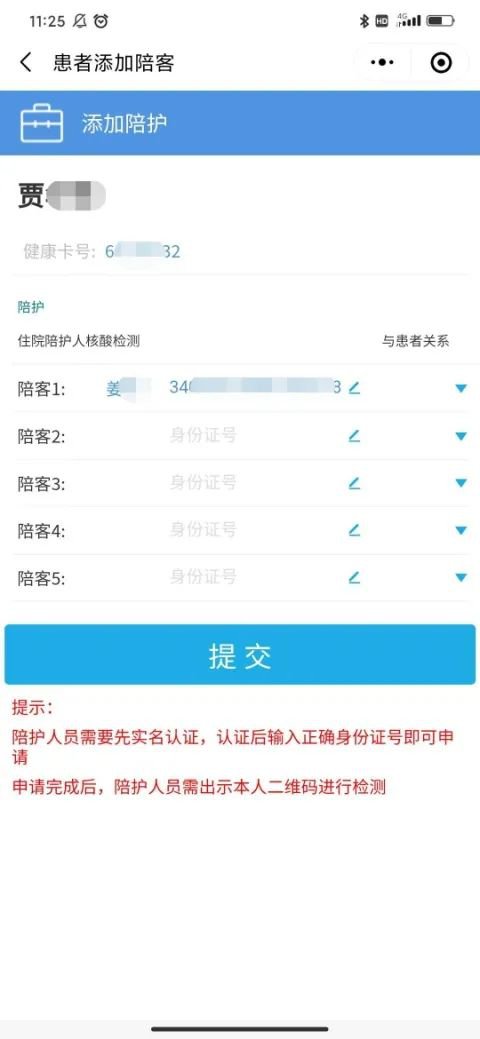The width and height of the screenshot is (480, 1039).
Task: Tap the 提交 button
Action: click(x=240, y=655)
